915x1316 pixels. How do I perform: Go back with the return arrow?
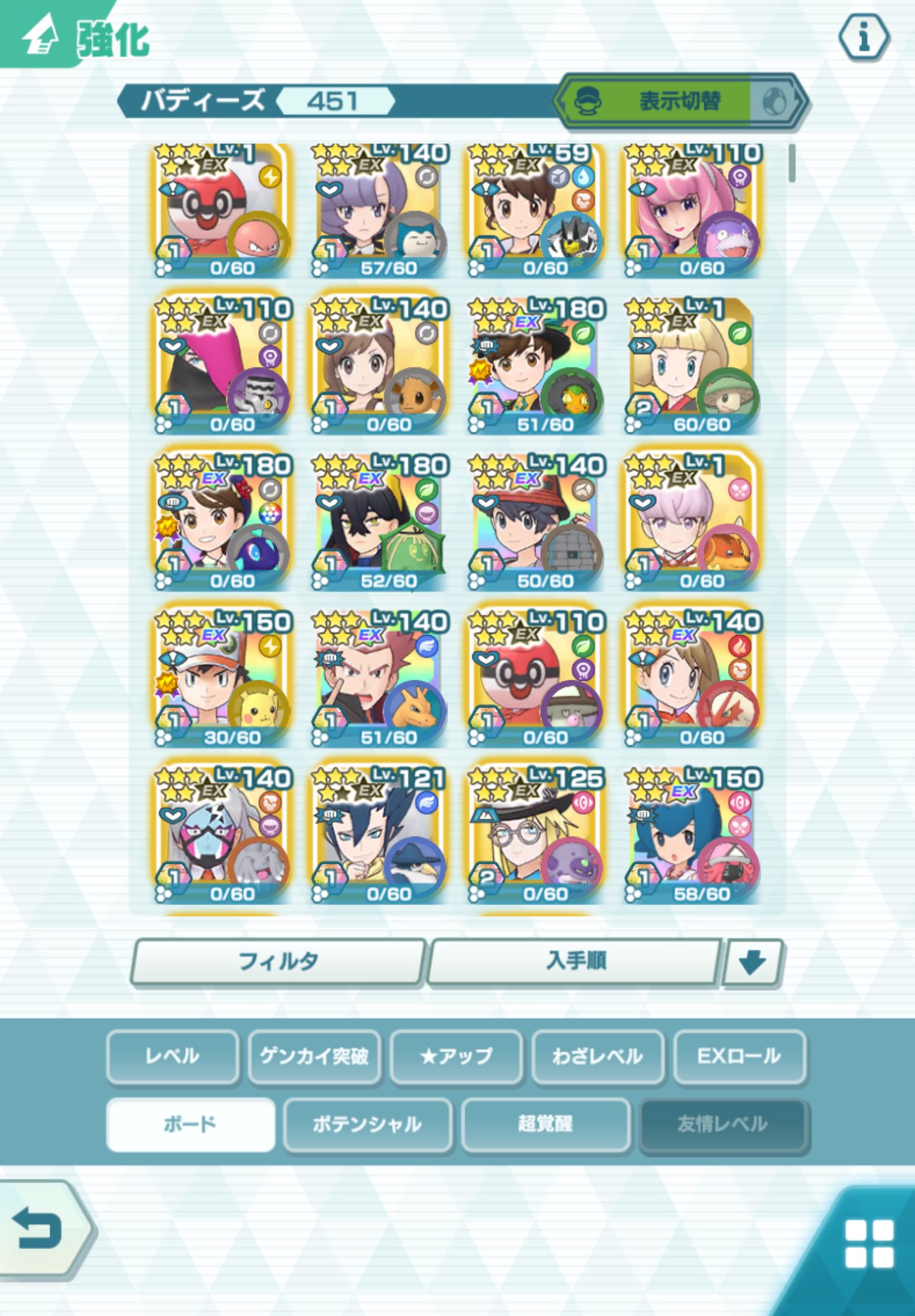tap(40, 1228)
